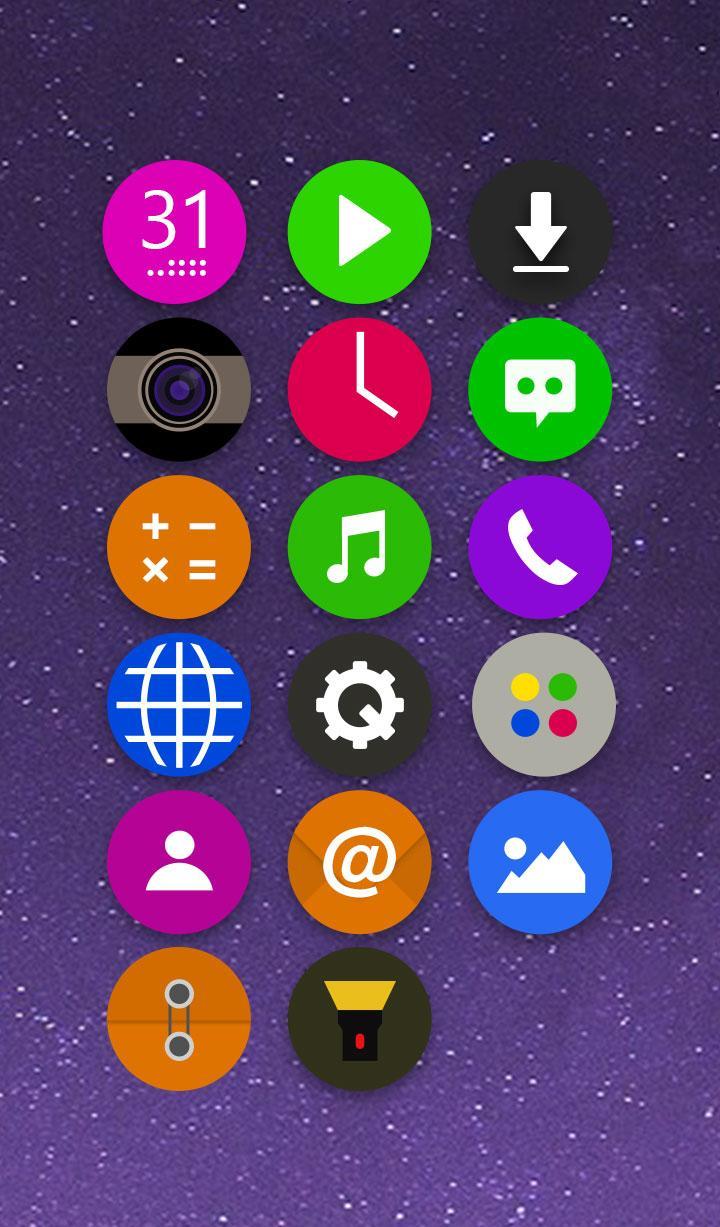Launch the Music player
This screenshot has height=1227, width=720.
360,546
